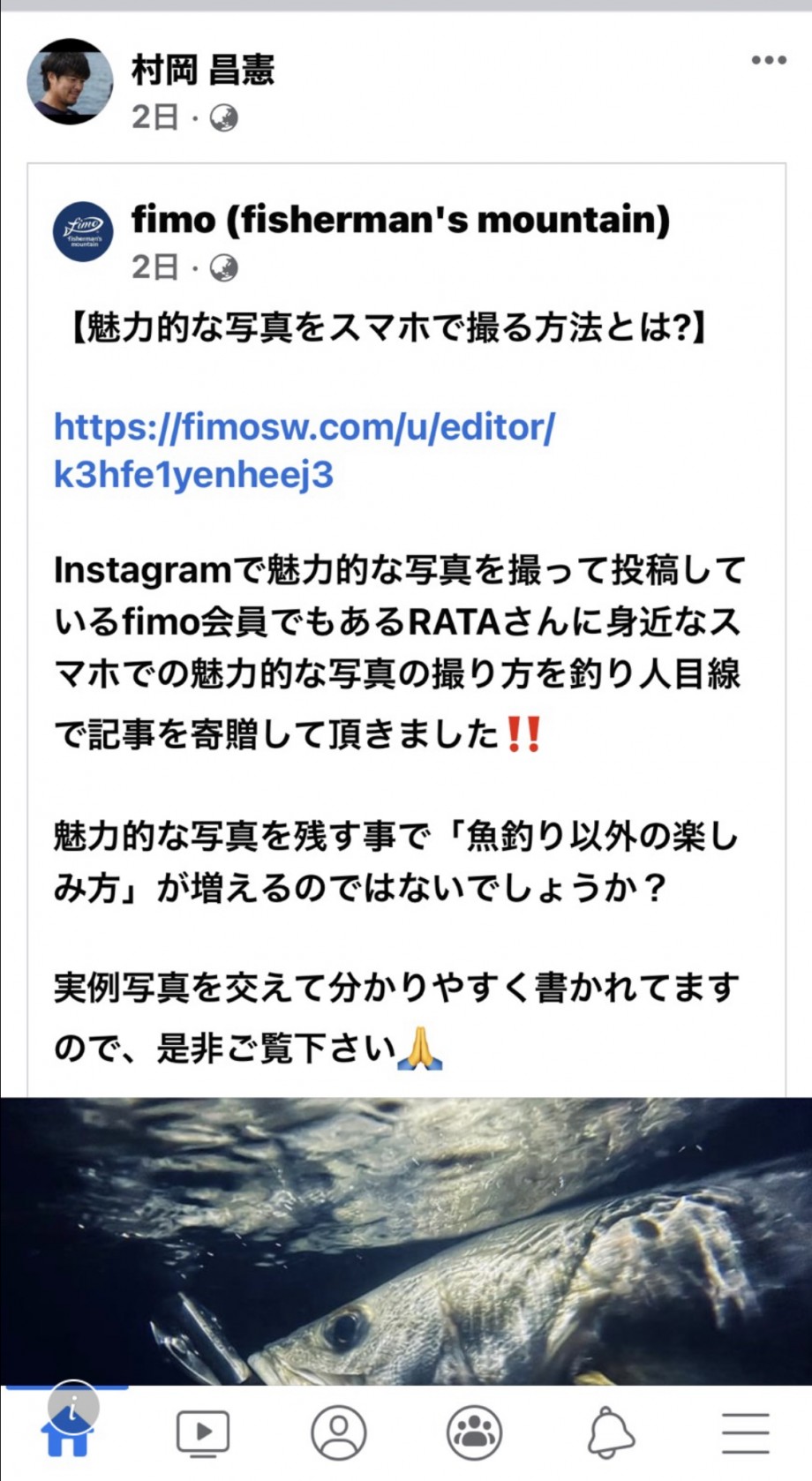Go to the Home feed tab
Screen dimensions: 812x1481
click(x=68, y=1432)
